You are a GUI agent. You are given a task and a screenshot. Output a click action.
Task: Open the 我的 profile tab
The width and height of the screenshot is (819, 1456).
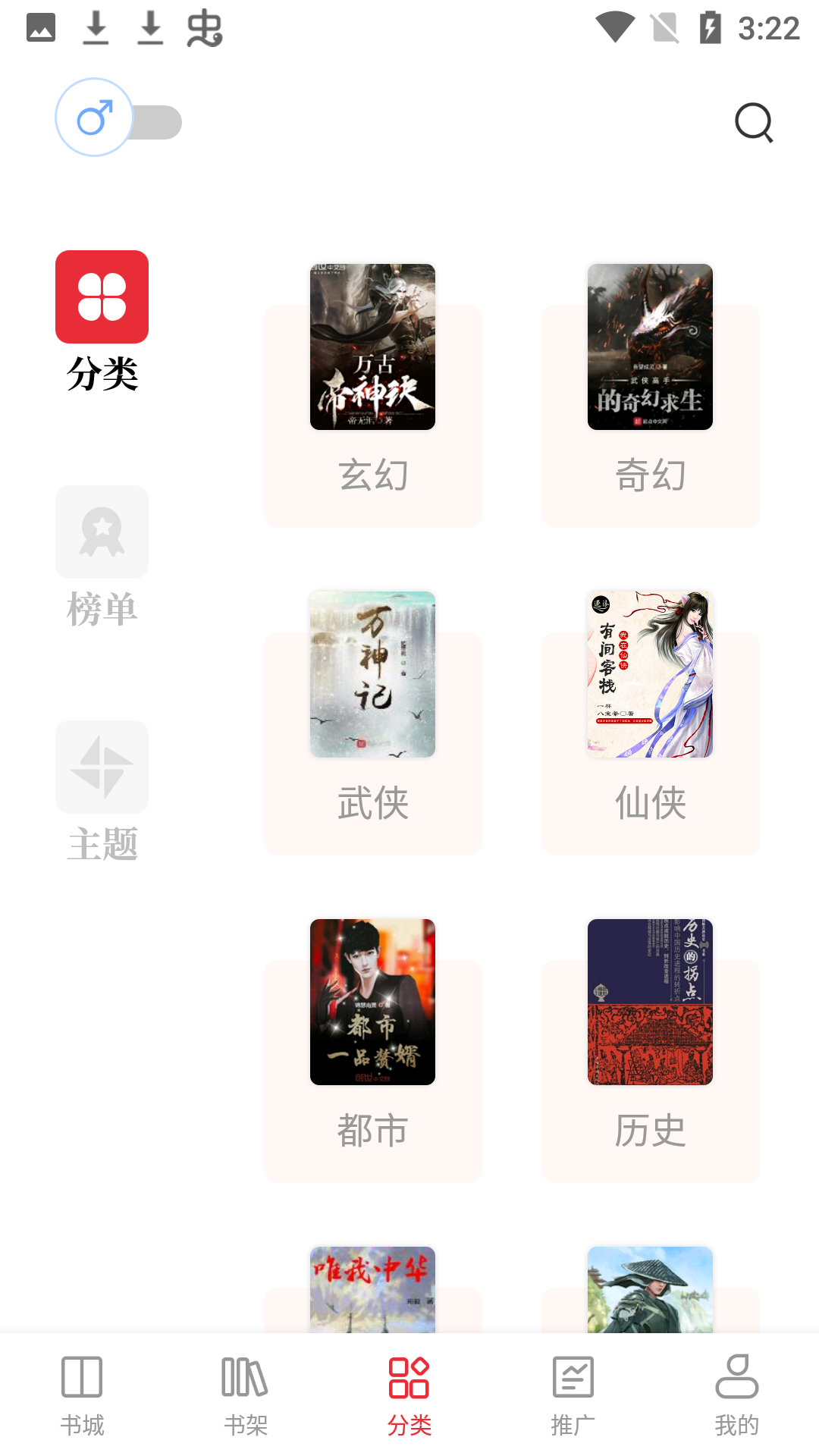click(737, 1395)
